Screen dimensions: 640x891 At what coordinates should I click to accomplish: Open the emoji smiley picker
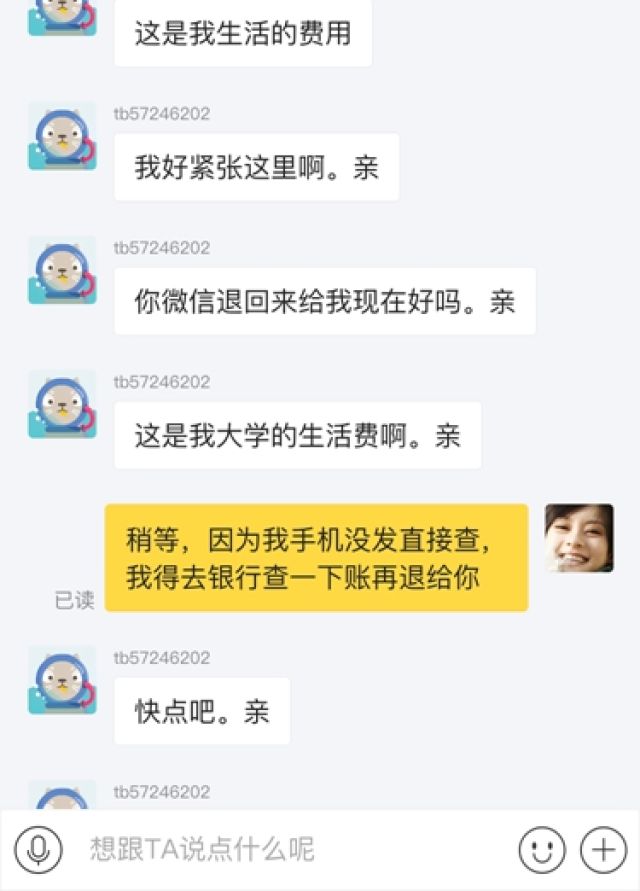(x=542, y=850)
